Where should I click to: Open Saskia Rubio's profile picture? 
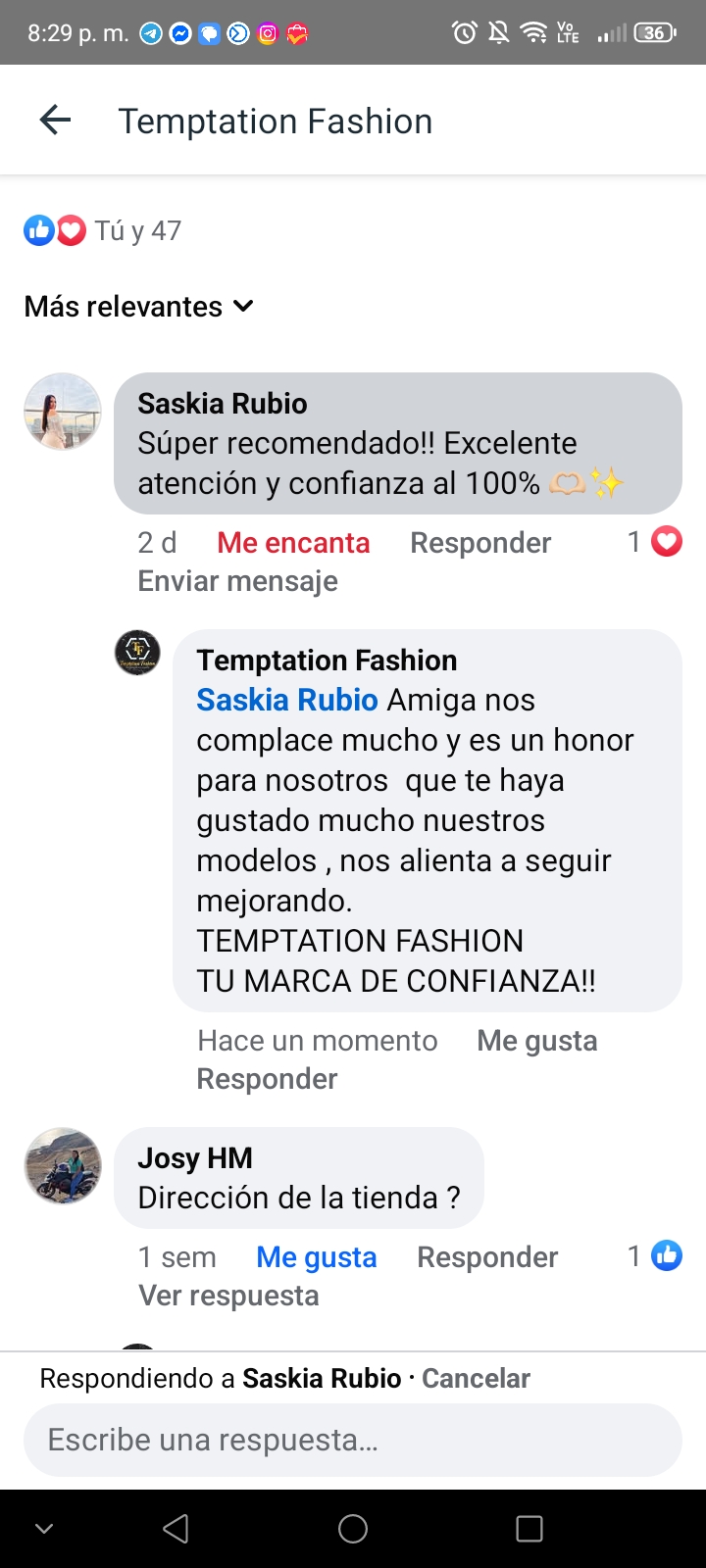[x=63, y=412]
